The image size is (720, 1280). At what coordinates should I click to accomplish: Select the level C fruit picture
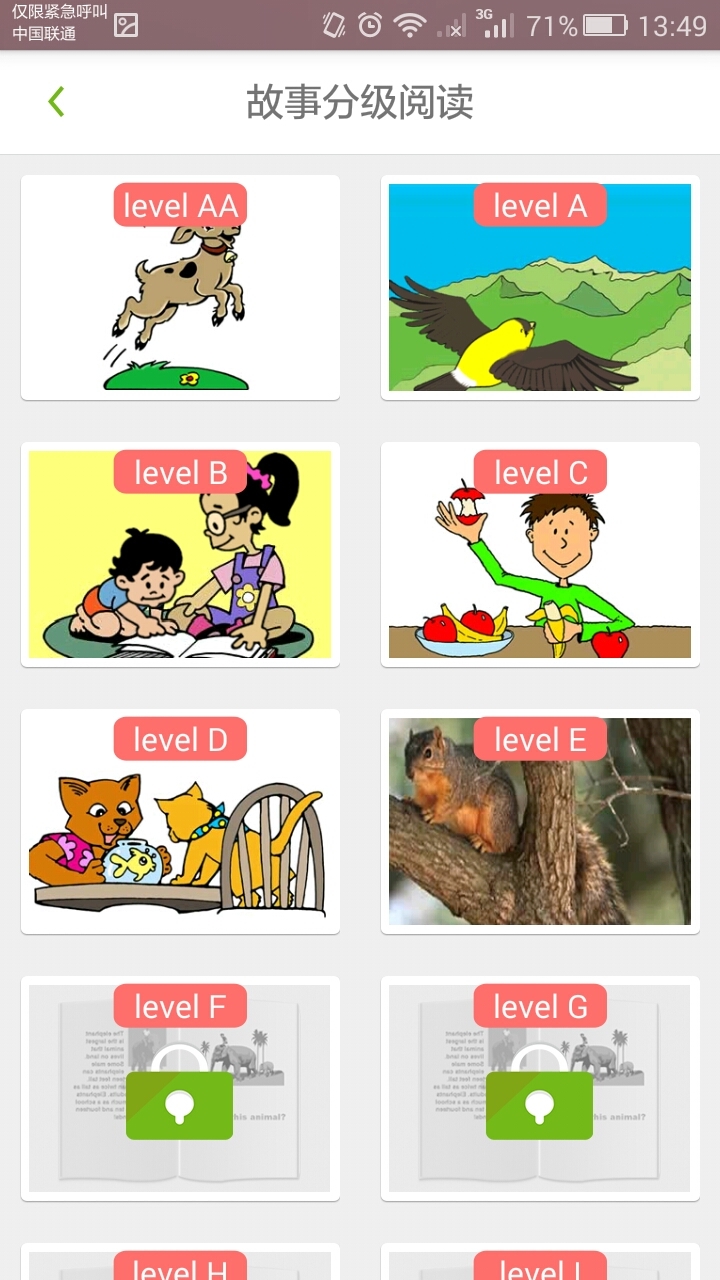click(x=540, y=555)
